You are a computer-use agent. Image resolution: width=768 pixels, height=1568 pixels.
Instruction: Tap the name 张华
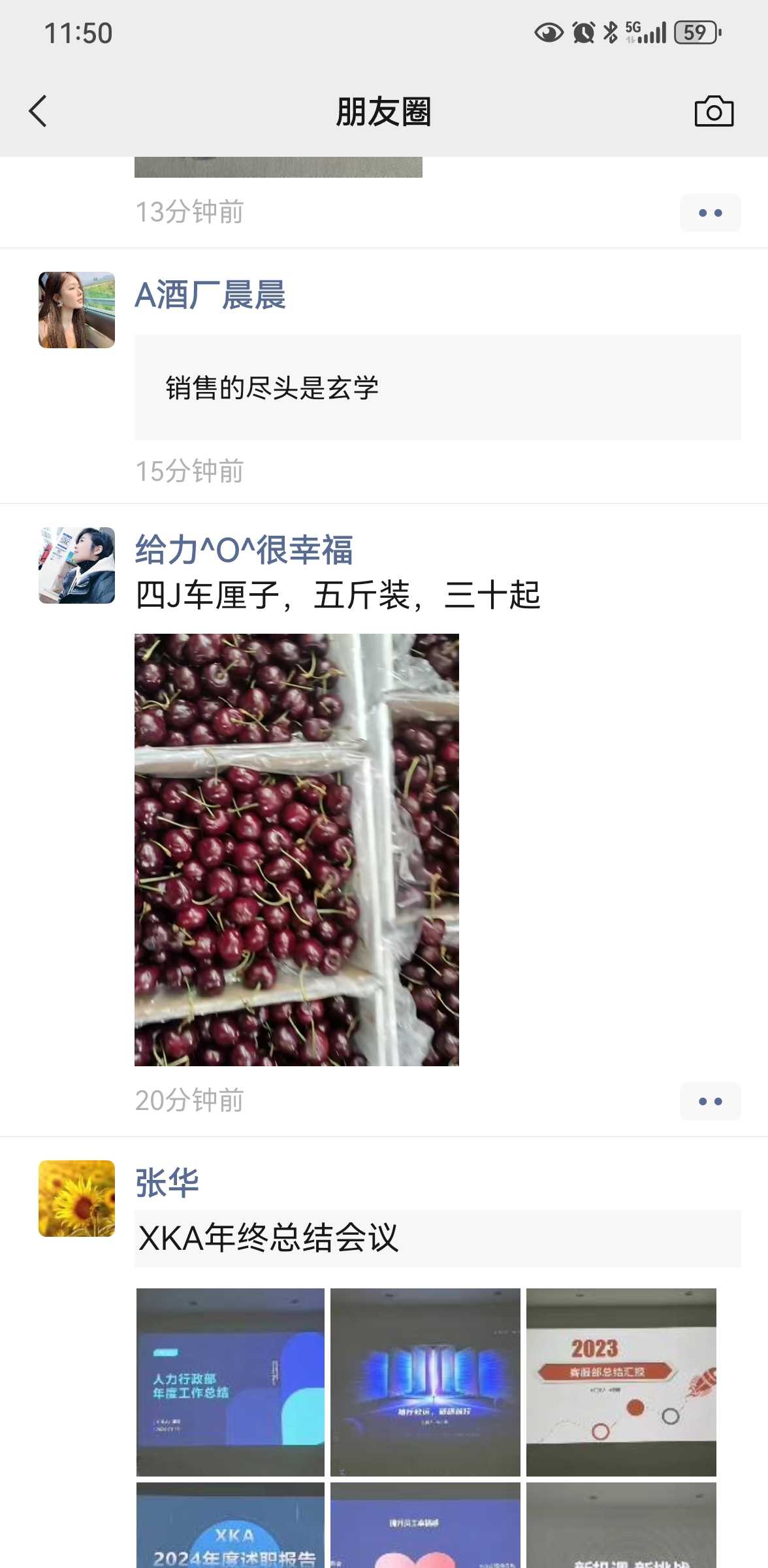[x=167, y=1183]
